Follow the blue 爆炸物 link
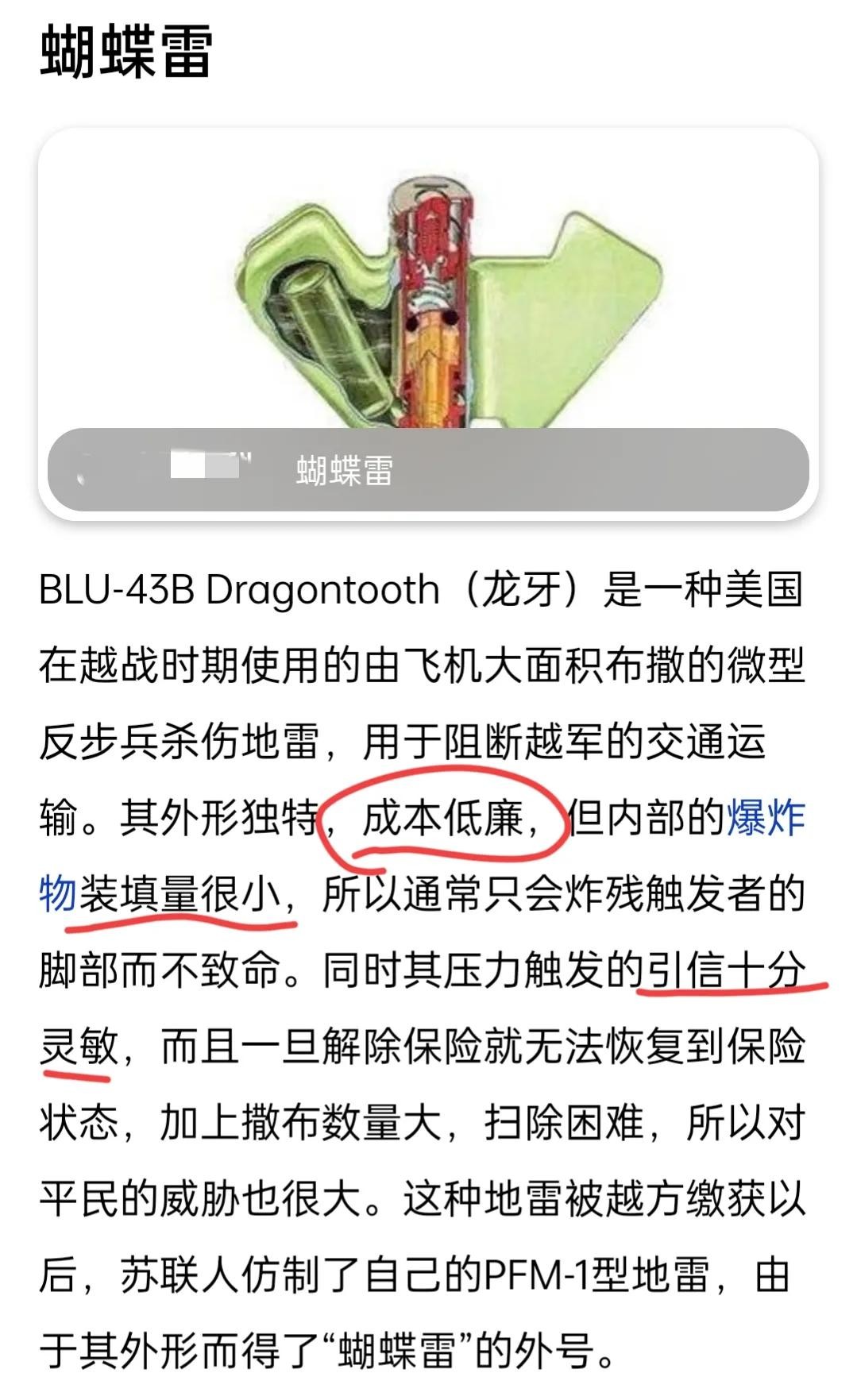Viewport: 857px width, 1400px height. [x=765, y=819]
